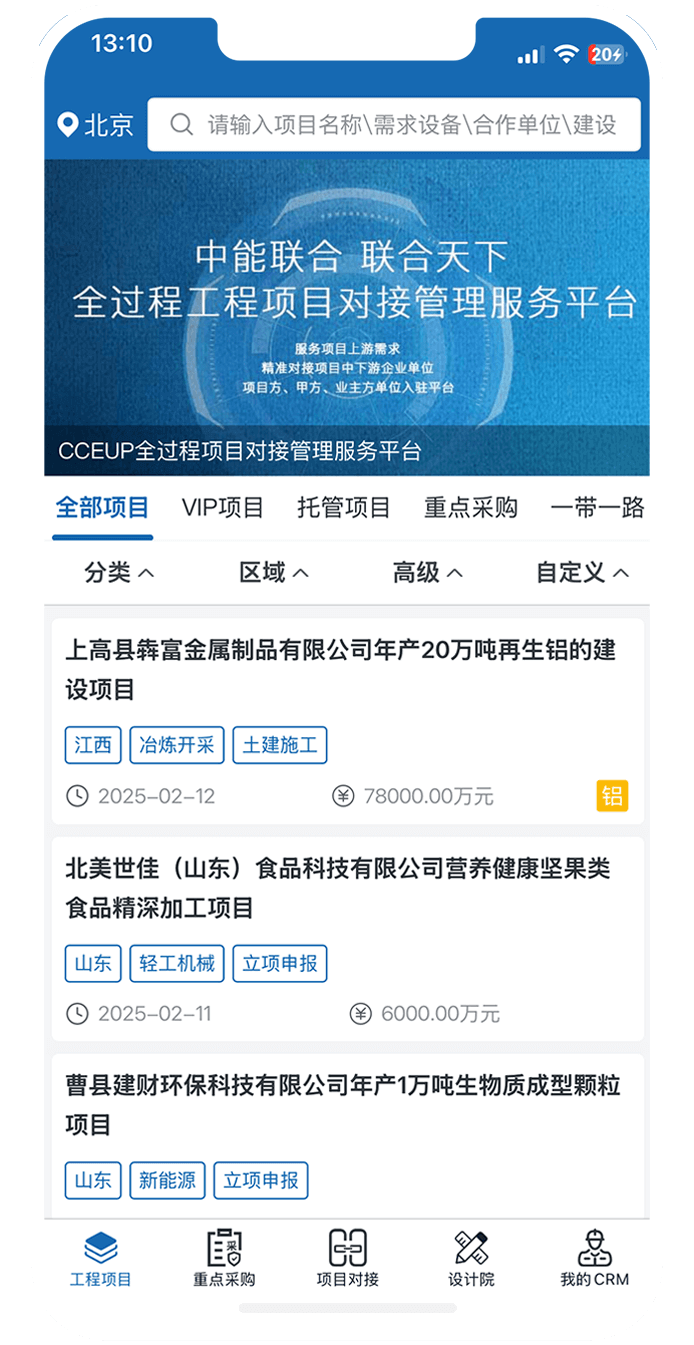This screenshot has width=694, height=1345.
Task: Switch to the 一带一路 tab
Action: tap(597, 507)
